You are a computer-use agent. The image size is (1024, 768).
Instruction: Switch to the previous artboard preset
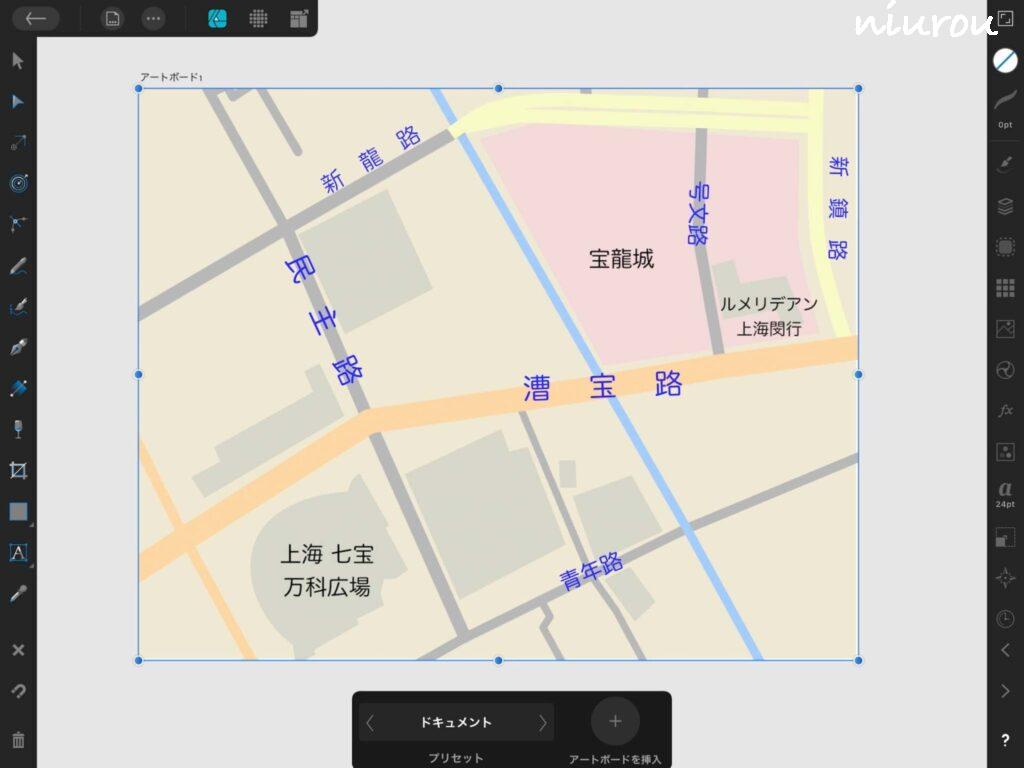(370, 722)
